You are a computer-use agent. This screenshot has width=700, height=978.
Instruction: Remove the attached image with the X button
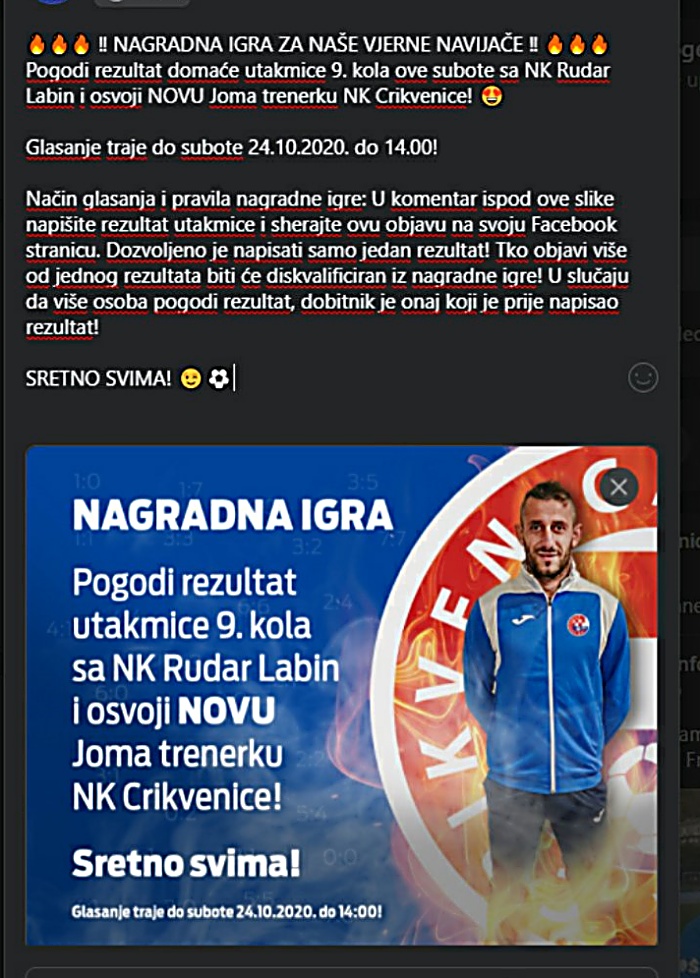[x=619, y=487]
